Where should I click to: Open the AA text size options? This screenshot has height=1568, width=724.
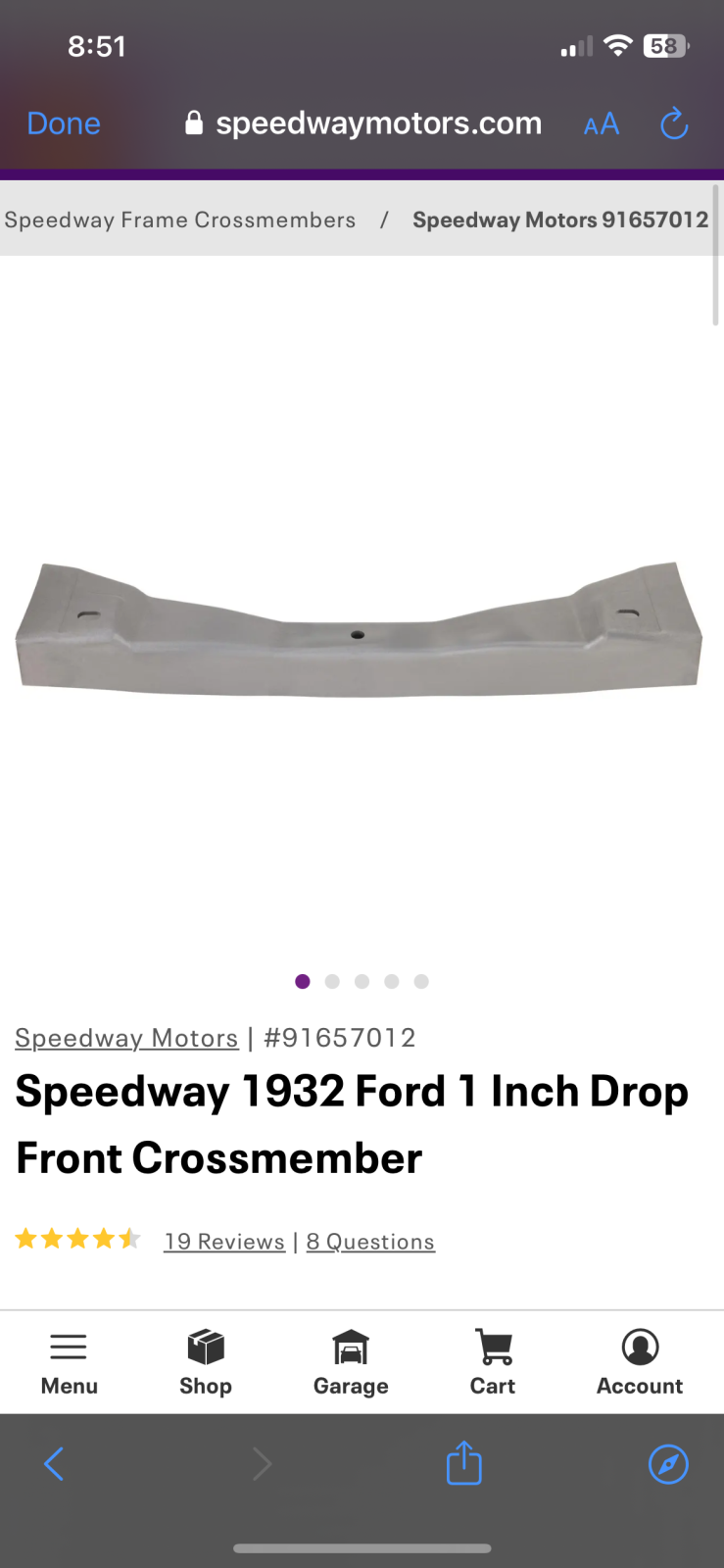tap(601, 124)
